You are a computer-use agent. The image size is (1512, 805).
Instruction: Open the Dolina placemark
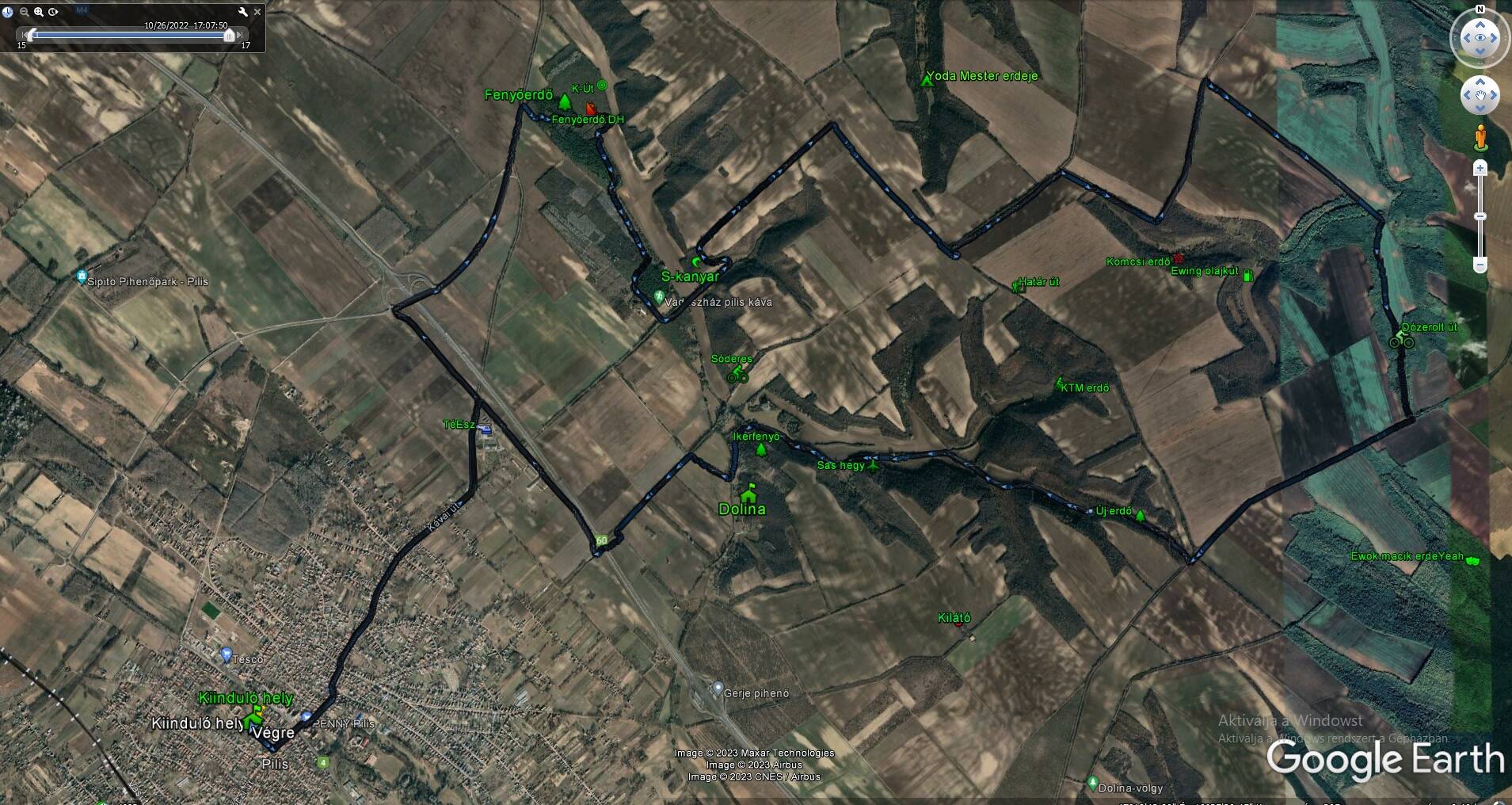(x=747, y=495)
